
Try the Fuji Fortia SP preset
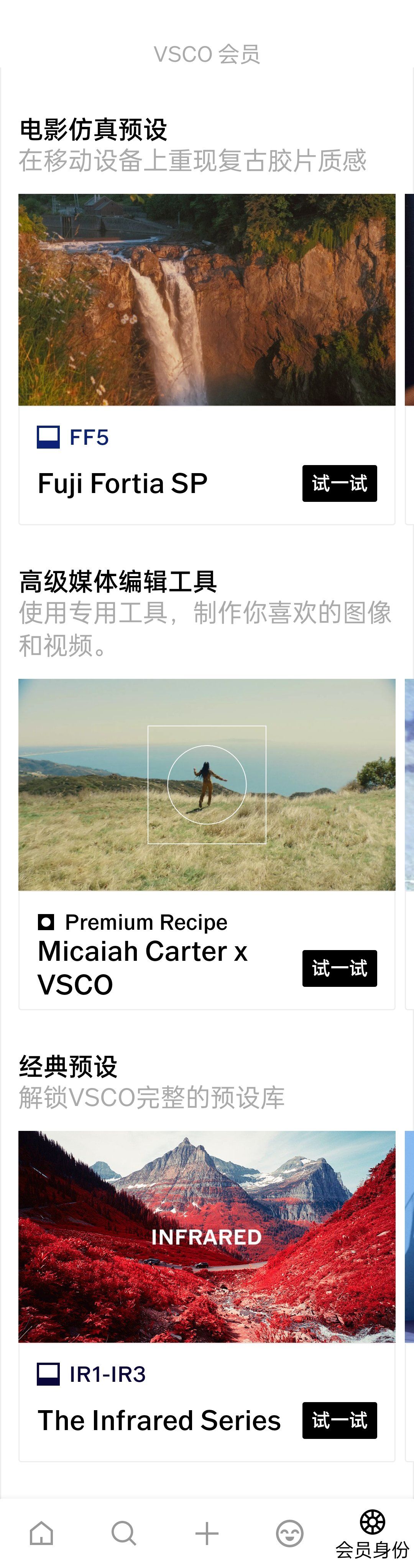[x=339, y=483]
